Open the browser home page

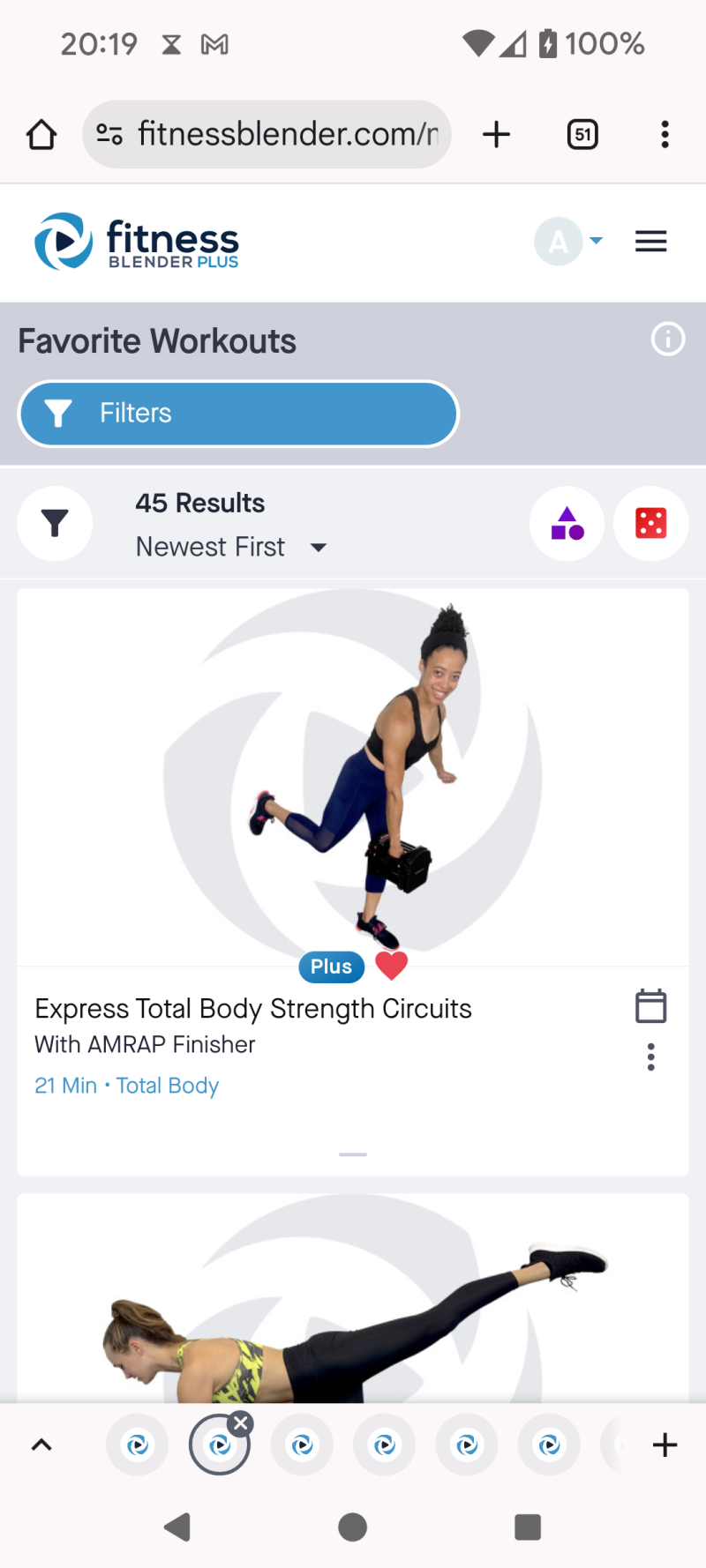41,135
